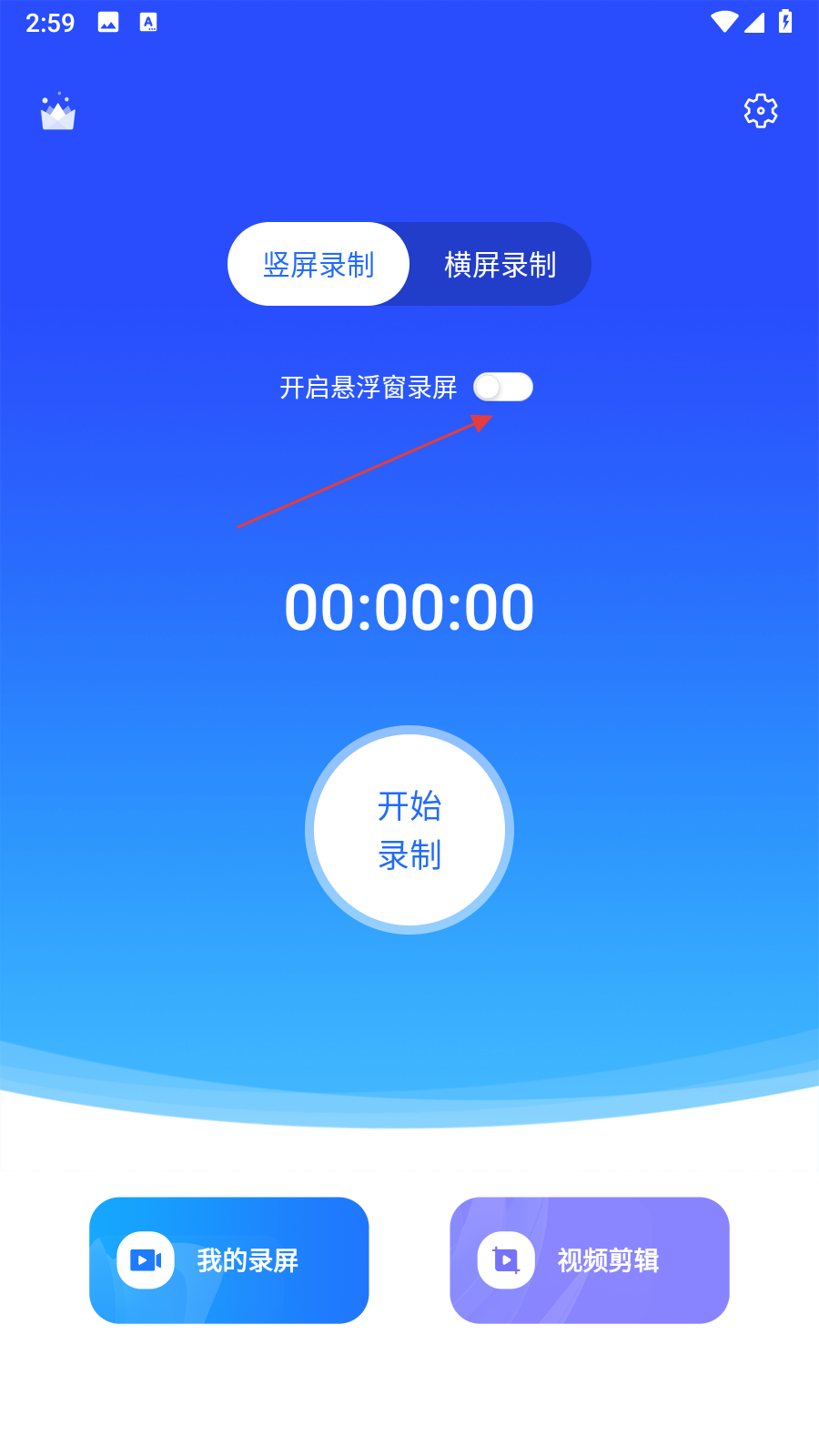Open the VIP crown icon

57,113
